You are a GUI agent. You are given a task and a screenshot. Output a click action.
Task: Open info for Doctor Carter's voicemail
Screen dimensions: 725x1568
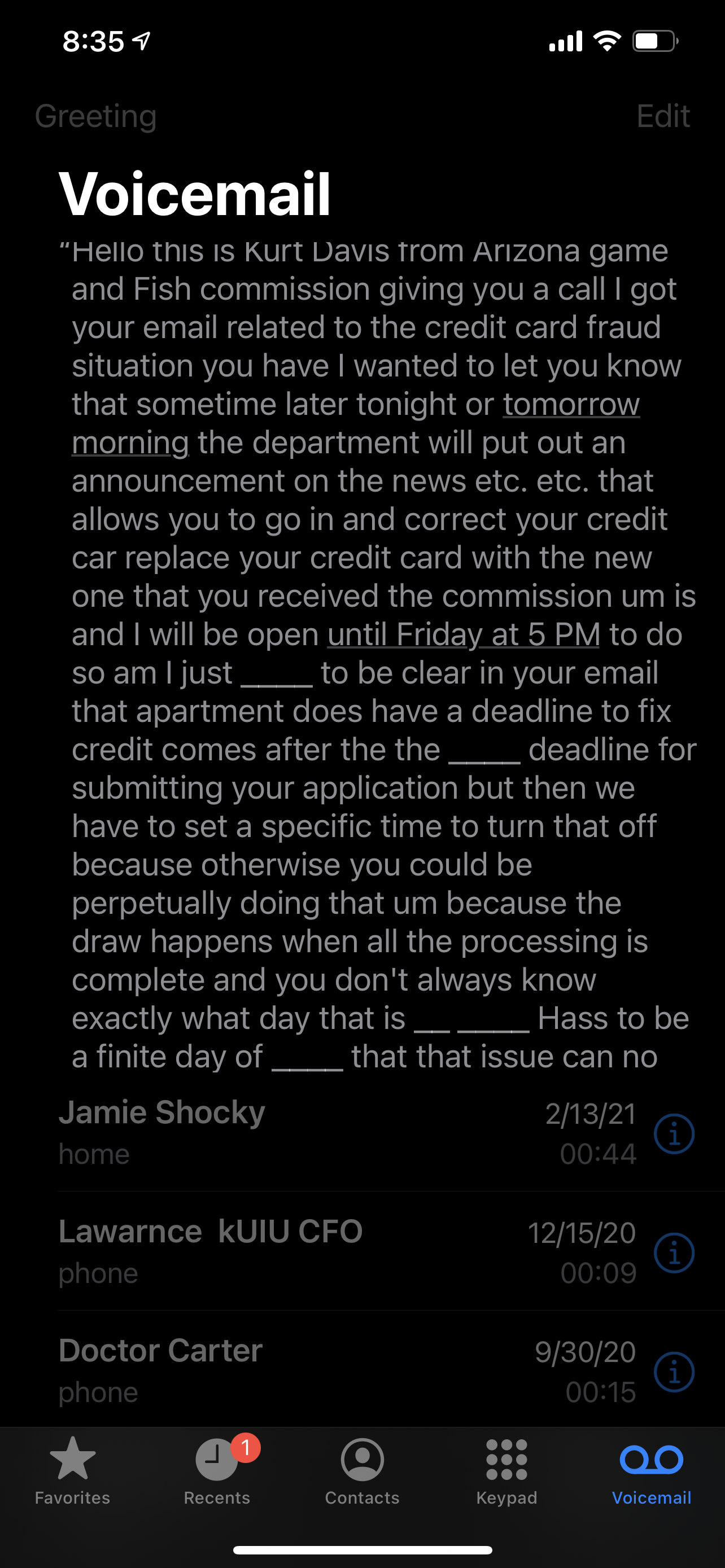pyautogui.click(x=674, y=1372)
